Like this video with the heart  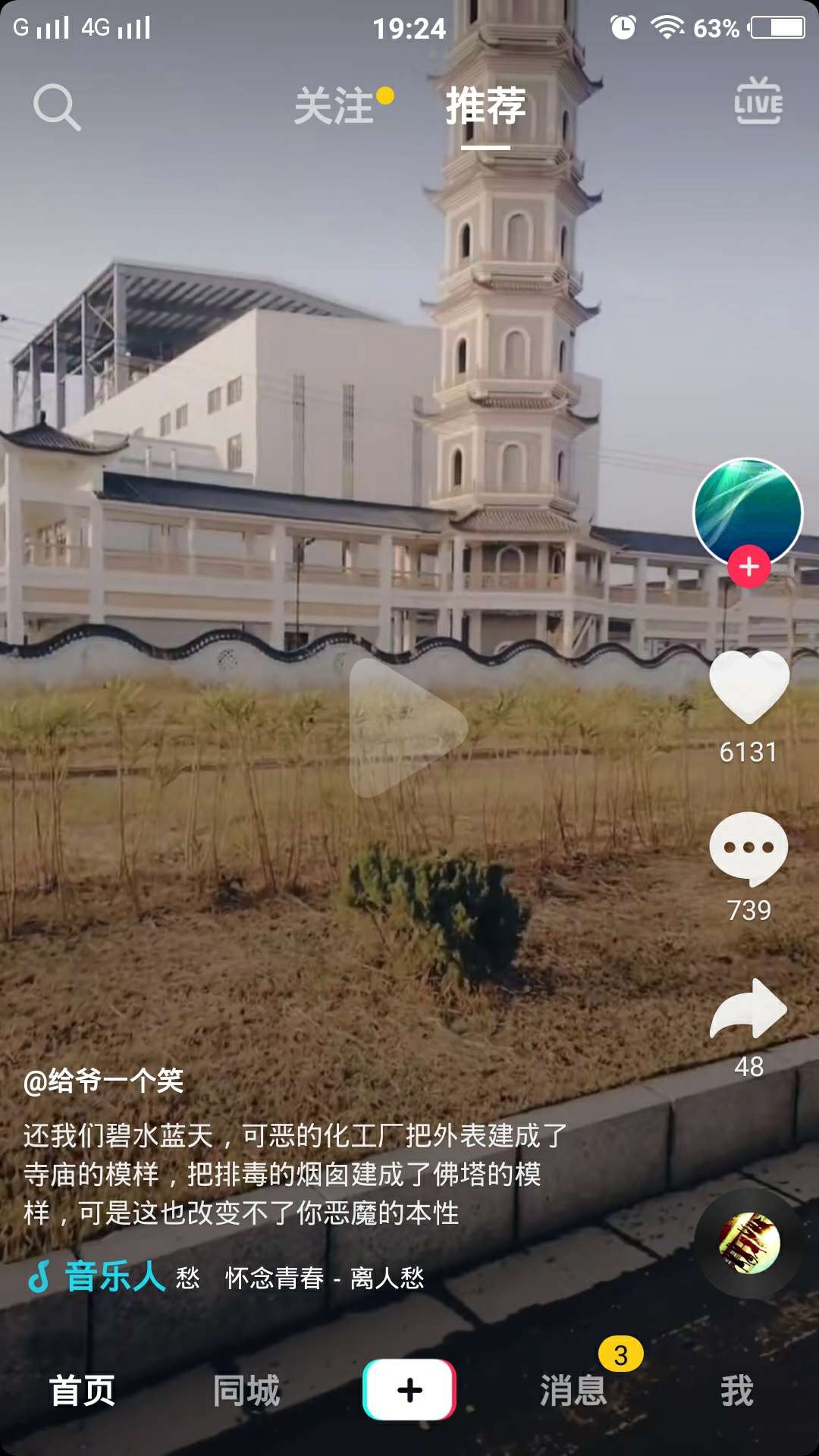pos(749,686)
